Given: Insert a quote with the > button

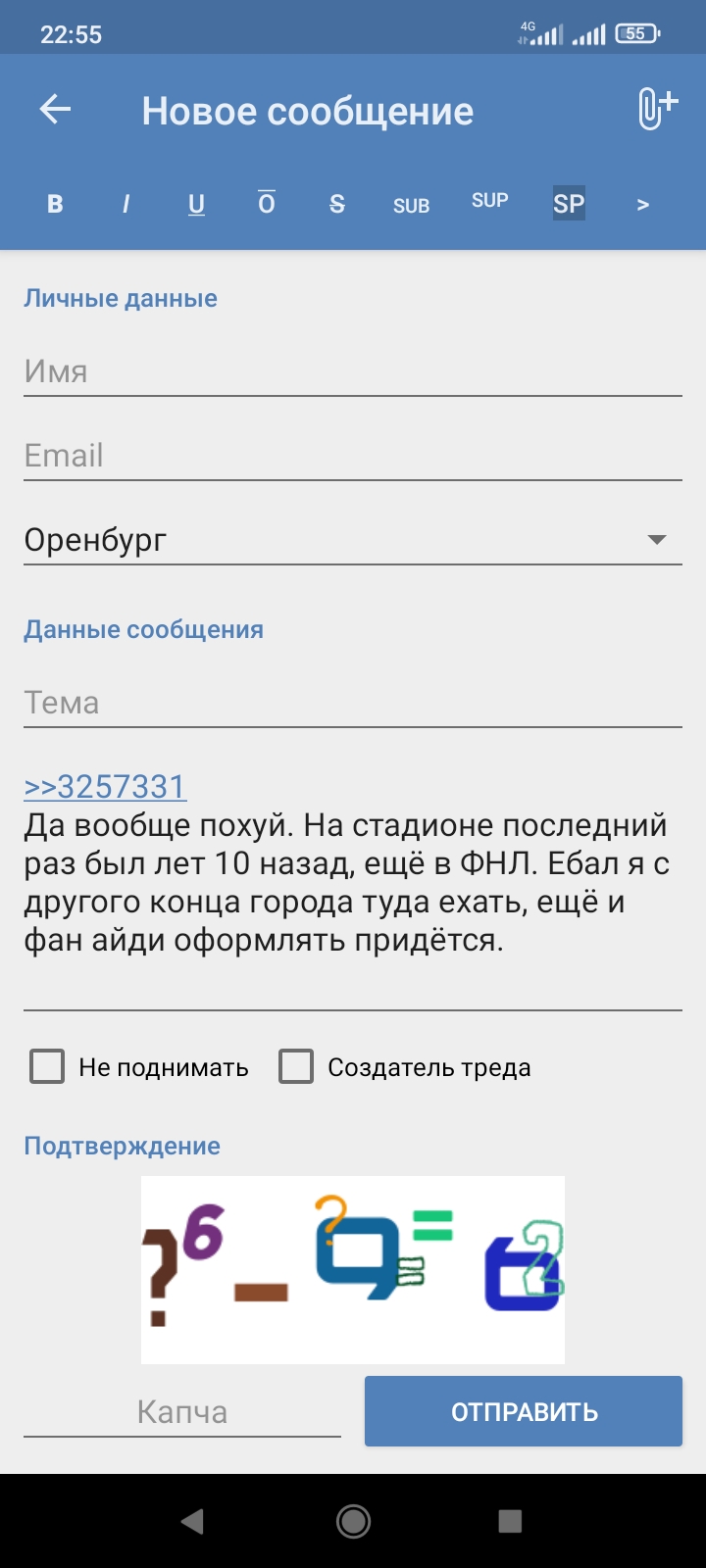Looking at the screenshot, I should tap(642, 204).
